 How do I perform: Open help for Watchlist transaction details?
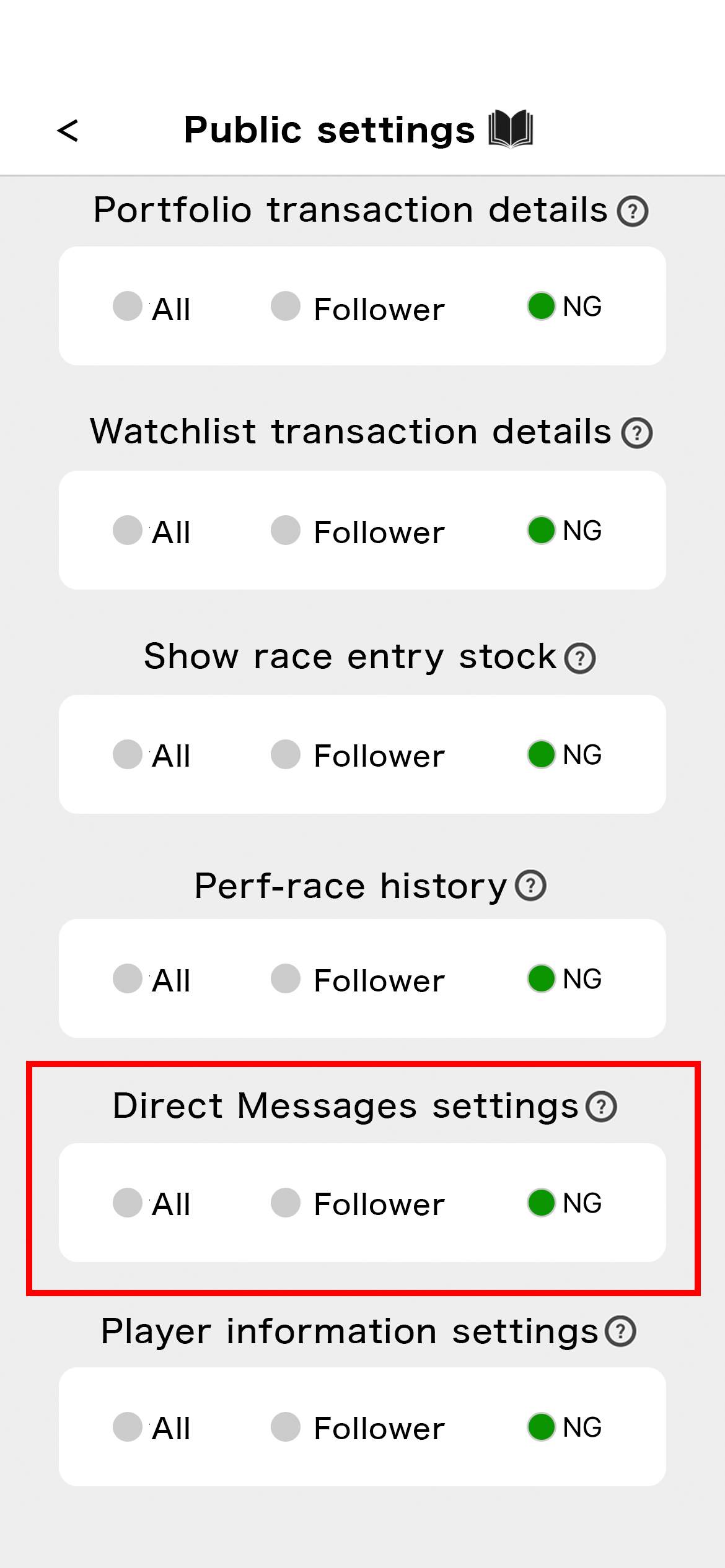(x=637, y=433)
